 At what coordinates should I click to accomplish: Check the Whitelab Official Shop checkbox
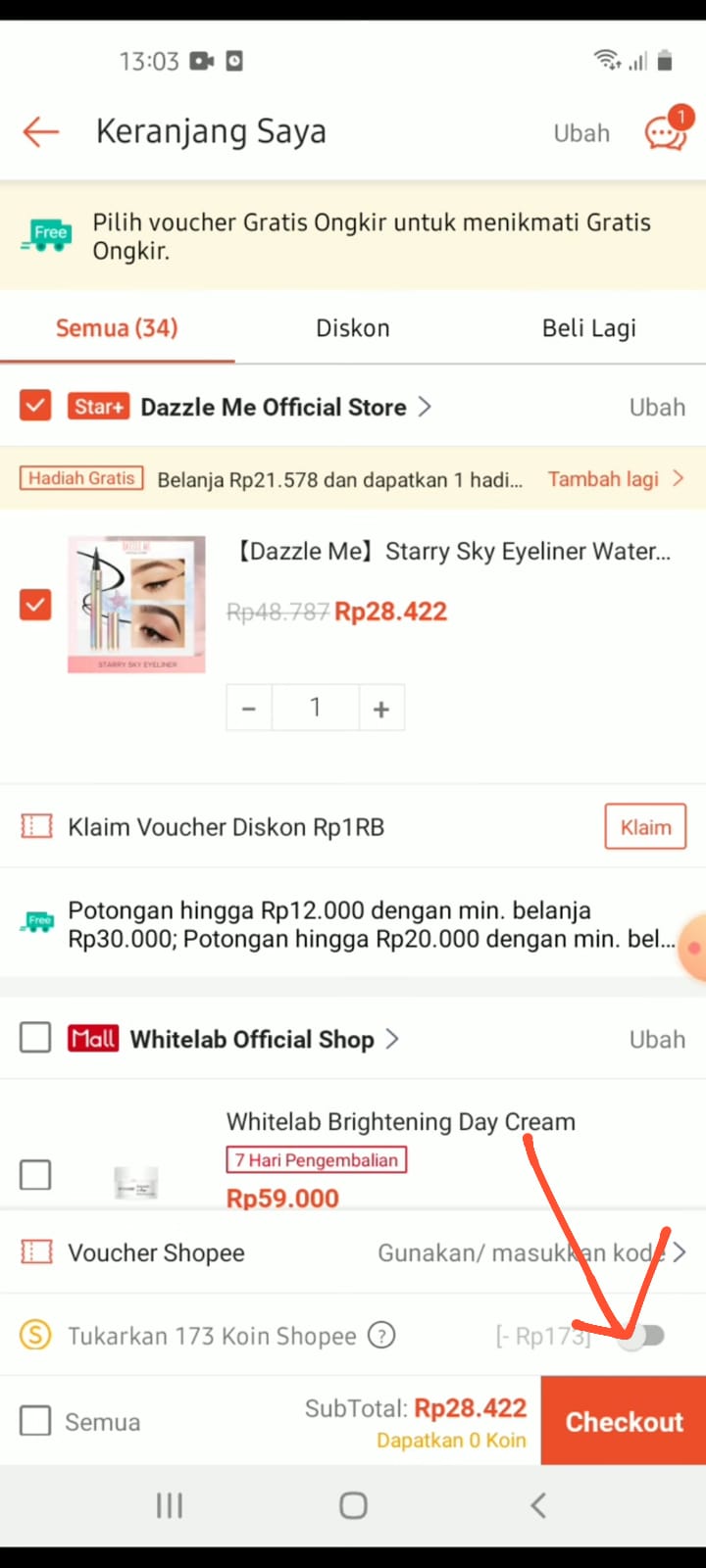click(x=35, y=1038)
